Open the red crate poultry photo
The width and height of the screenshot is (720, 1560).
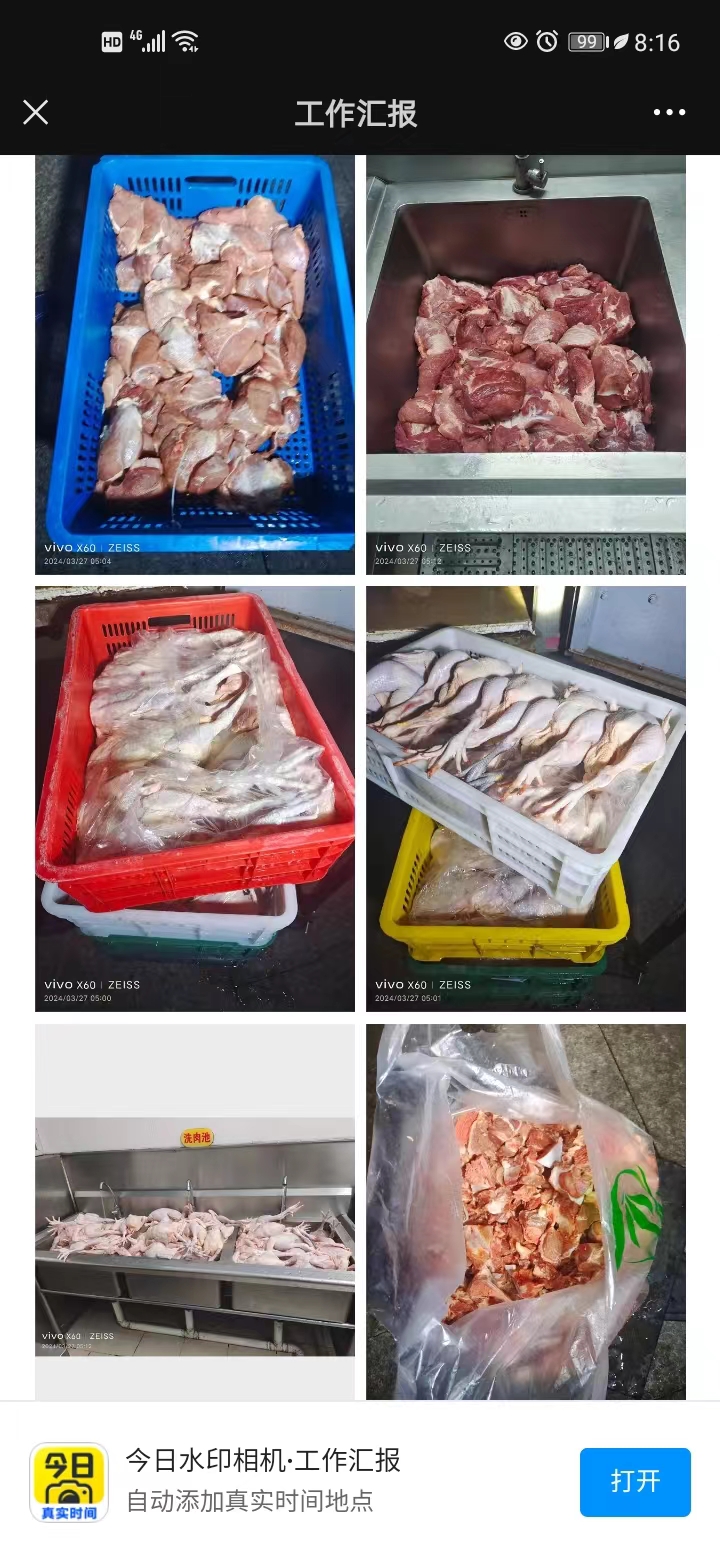[x=195, y=798]
